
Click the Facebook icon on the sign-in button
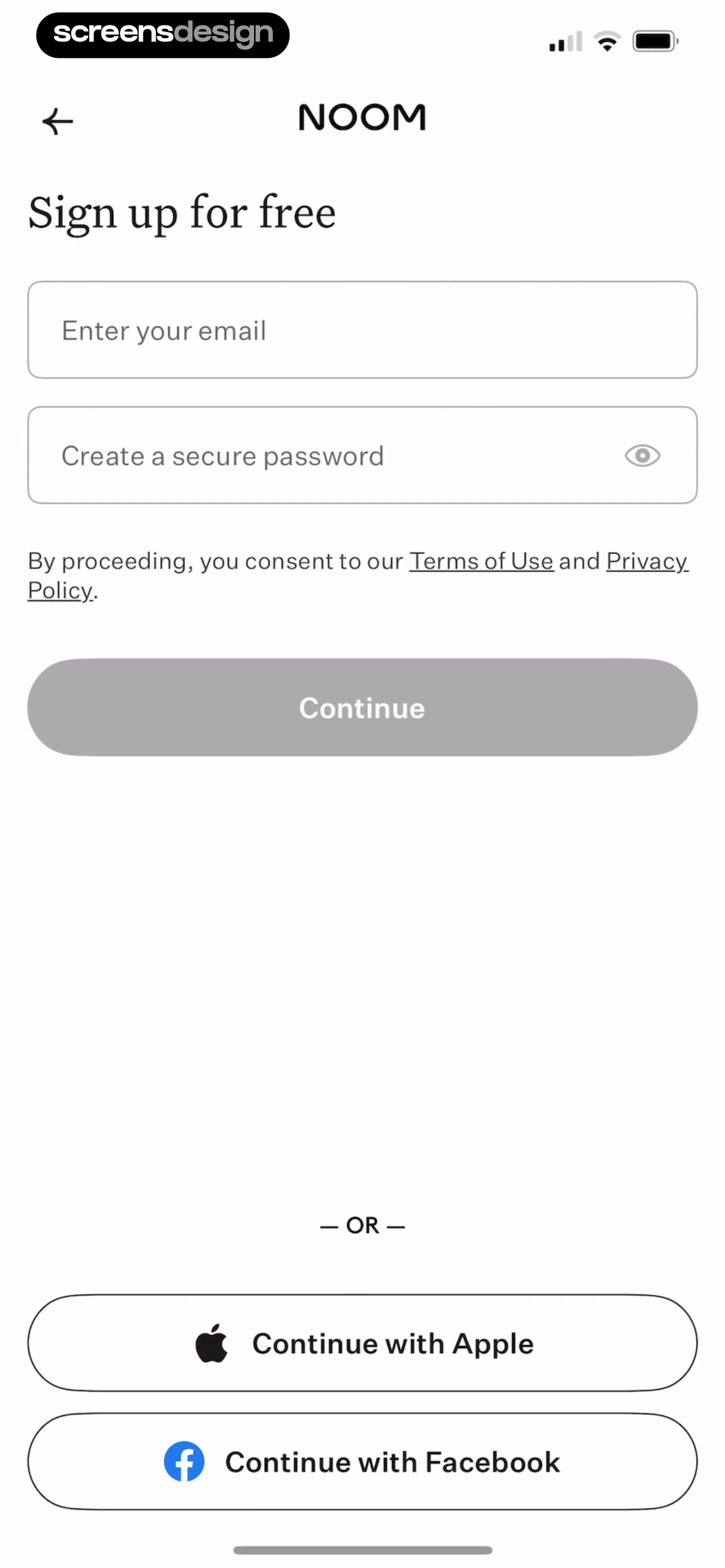(185, 1462)
